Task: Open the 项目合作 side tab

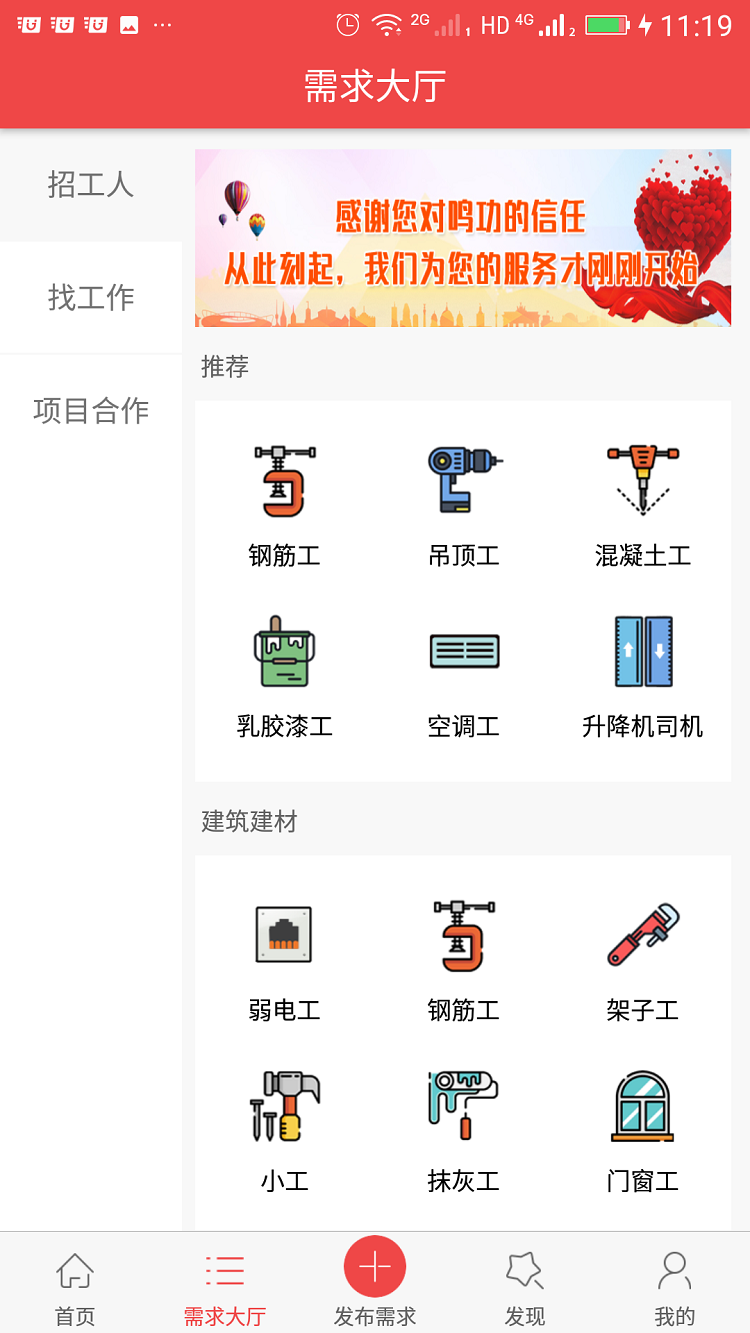Action: pos(91,410)
